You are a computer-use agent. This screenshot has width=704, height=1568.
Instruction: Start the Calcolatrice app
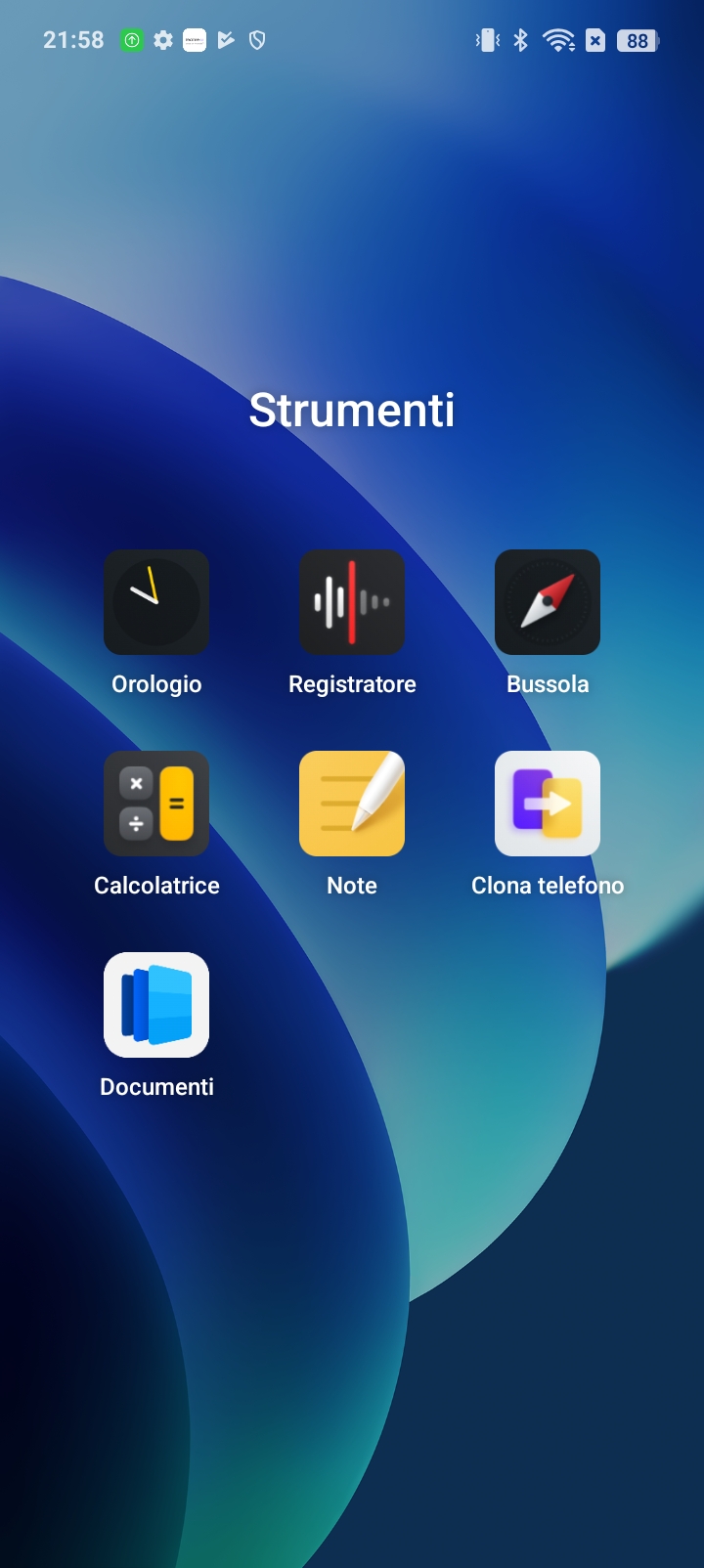tap(156, 804)
